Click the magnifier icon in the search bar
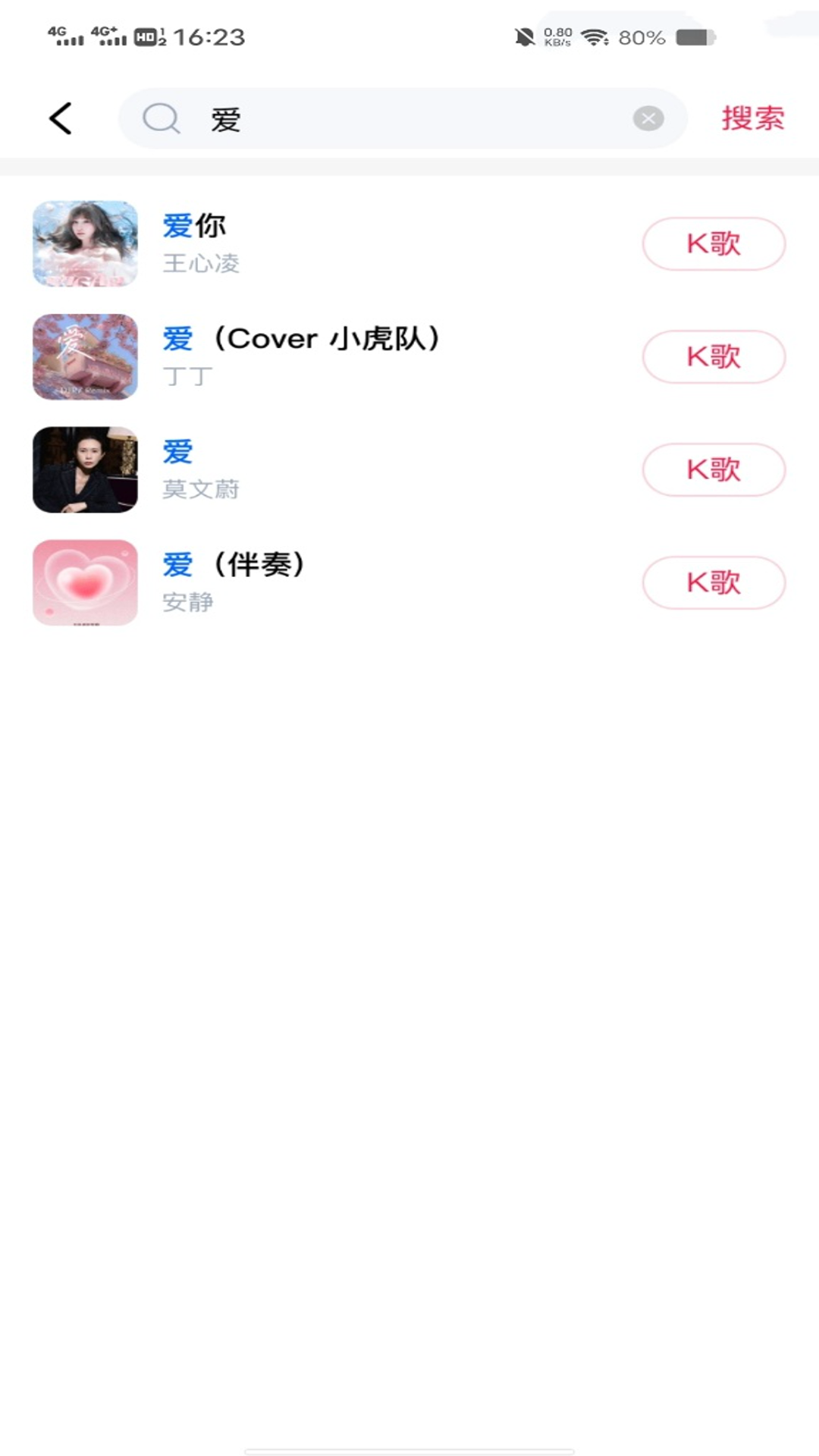This screenshot has width=819, height=1456. point(162,118)
